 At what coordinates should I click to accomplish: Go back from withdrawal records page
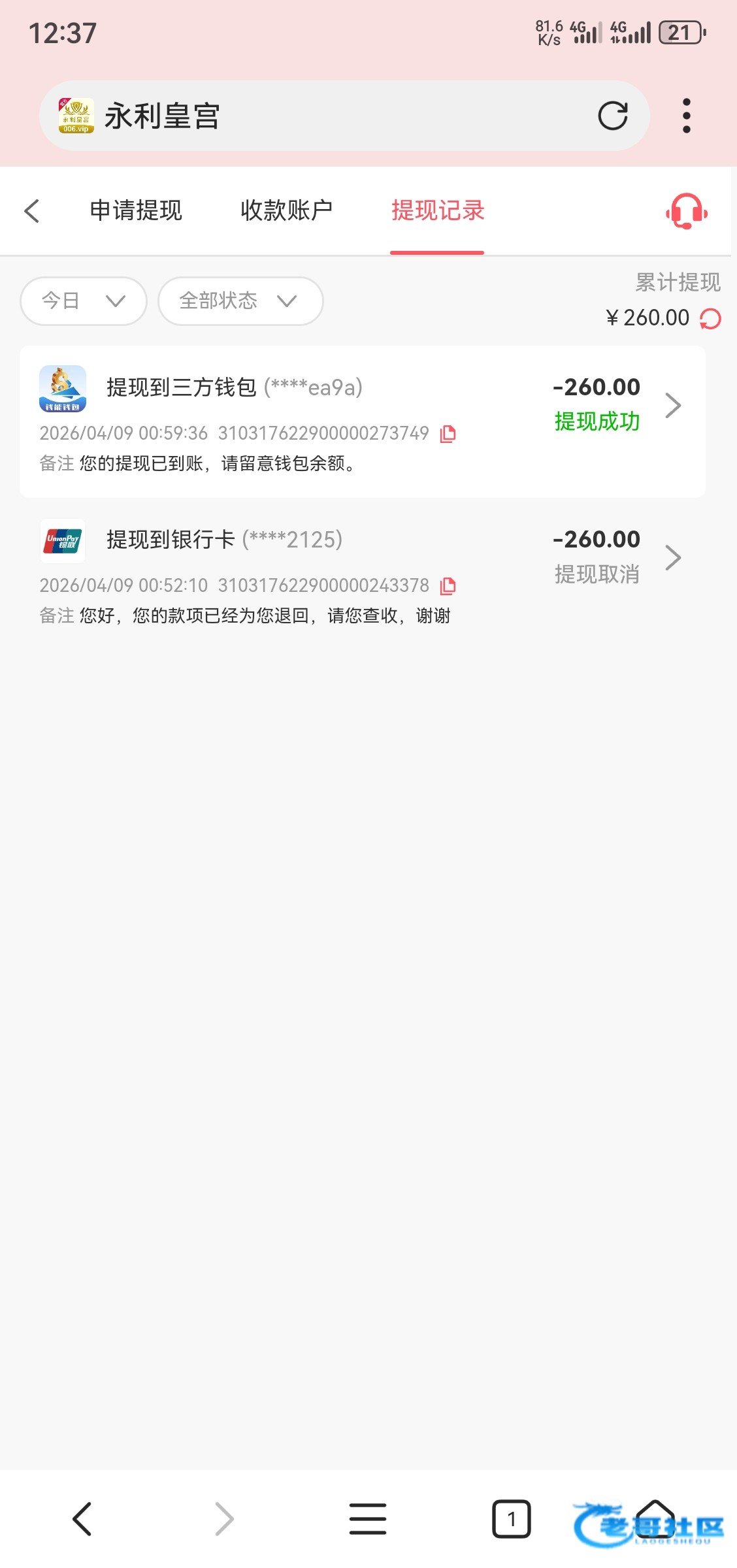coord(32,210)
